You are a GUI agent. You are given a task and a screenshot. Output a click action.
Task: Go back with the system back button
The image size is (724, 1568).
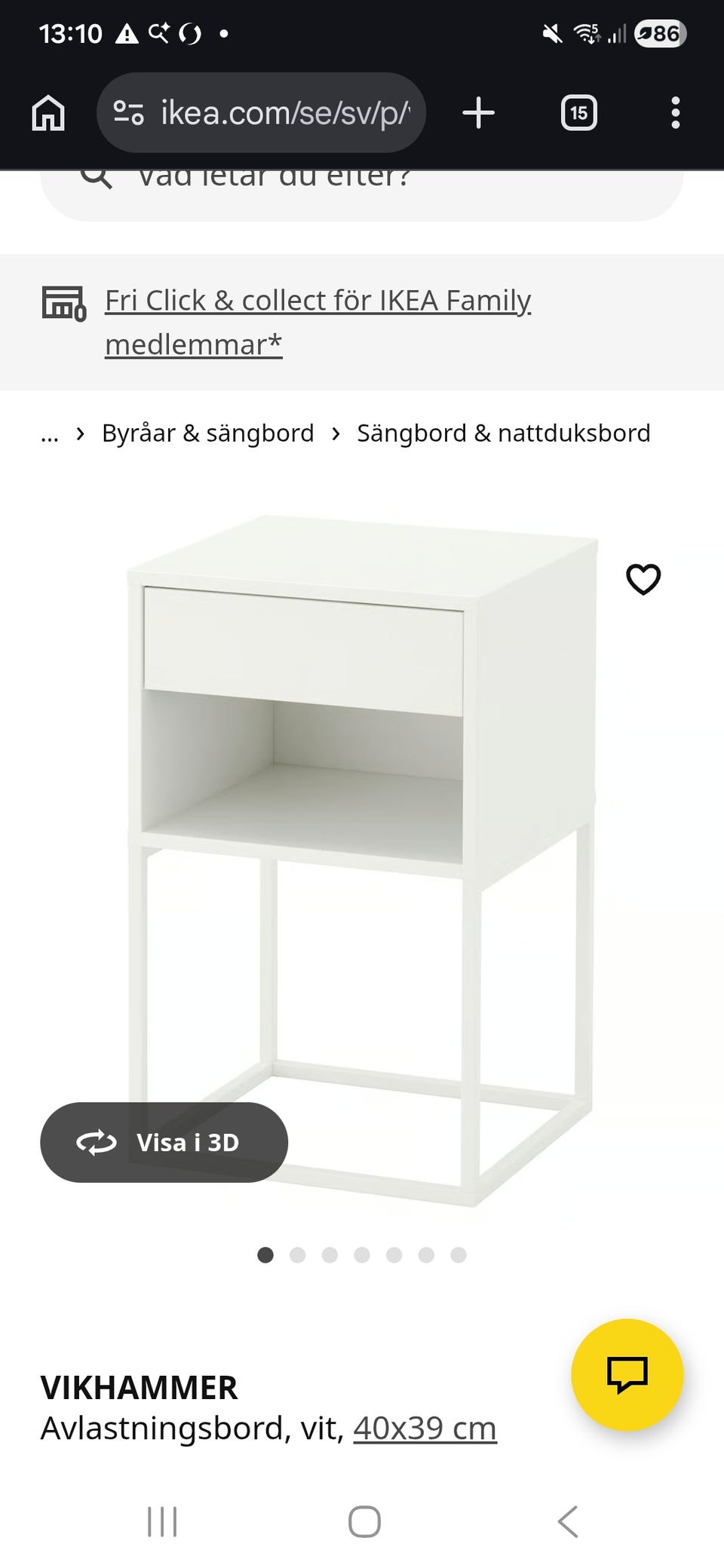(x=567, y=1521)
